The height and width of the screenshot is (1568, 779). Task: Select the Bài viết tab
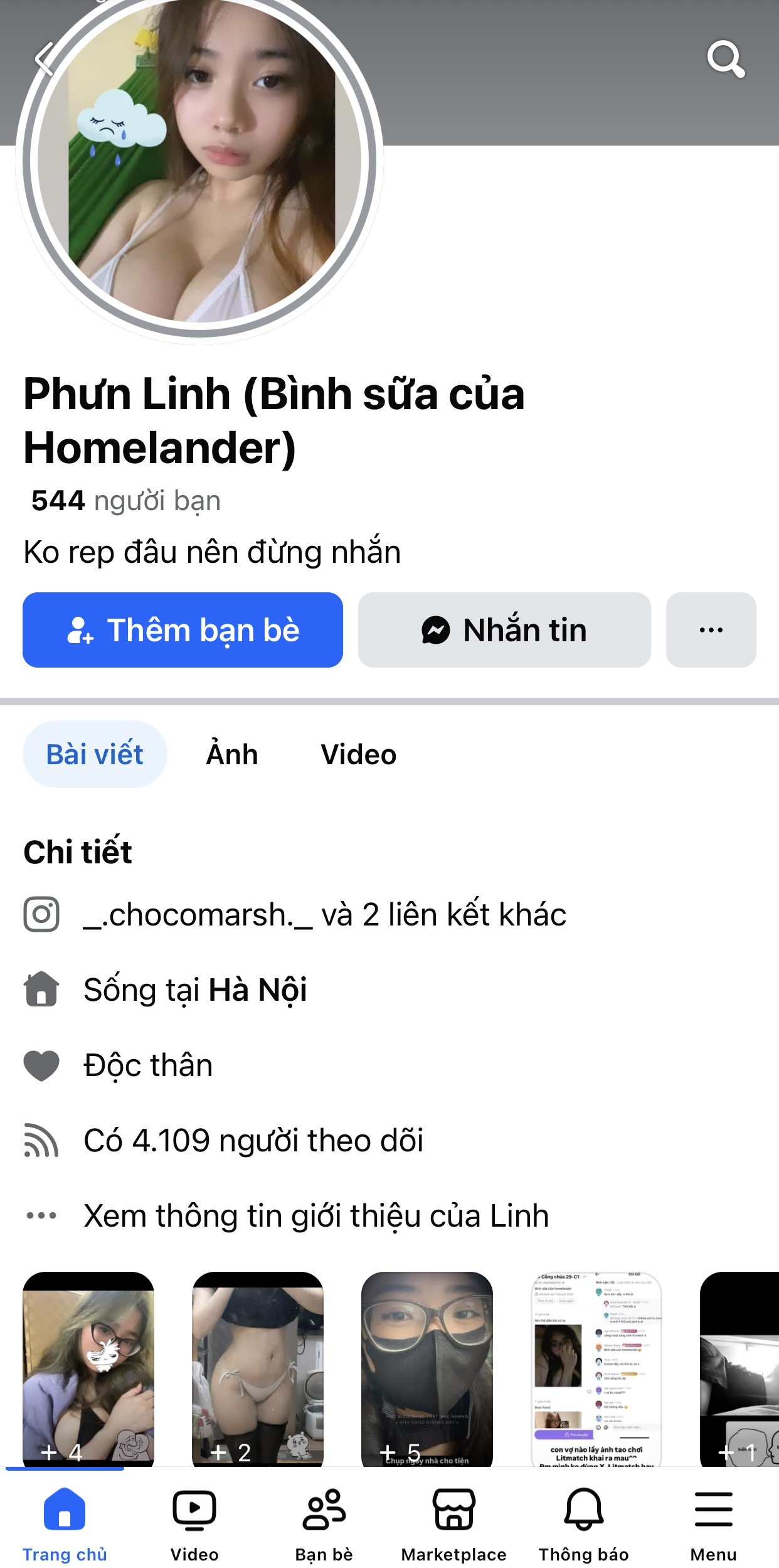coord(95,754)
